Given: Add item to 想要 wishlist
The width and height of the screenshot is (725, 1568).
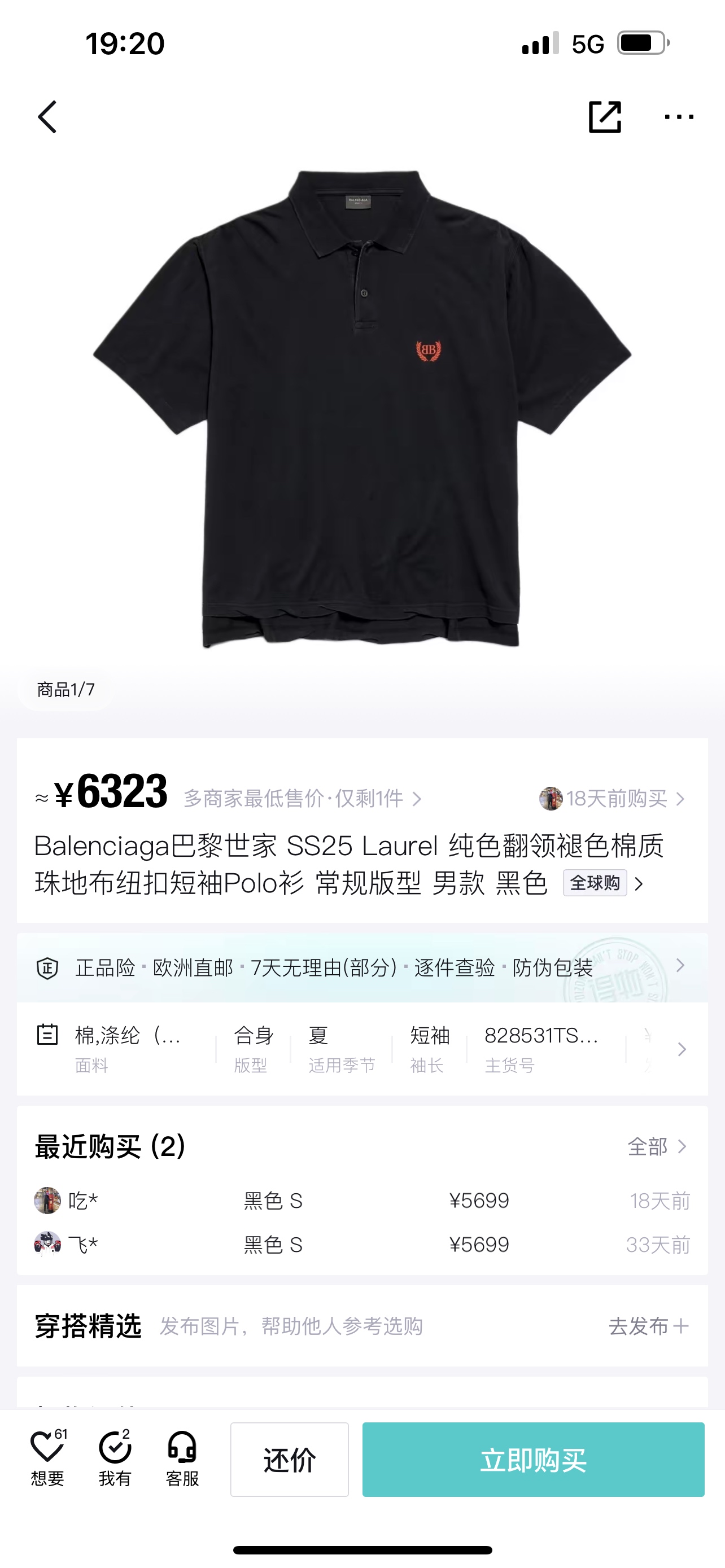Looking at the screenshot, I should click(x=47, y=1458).
